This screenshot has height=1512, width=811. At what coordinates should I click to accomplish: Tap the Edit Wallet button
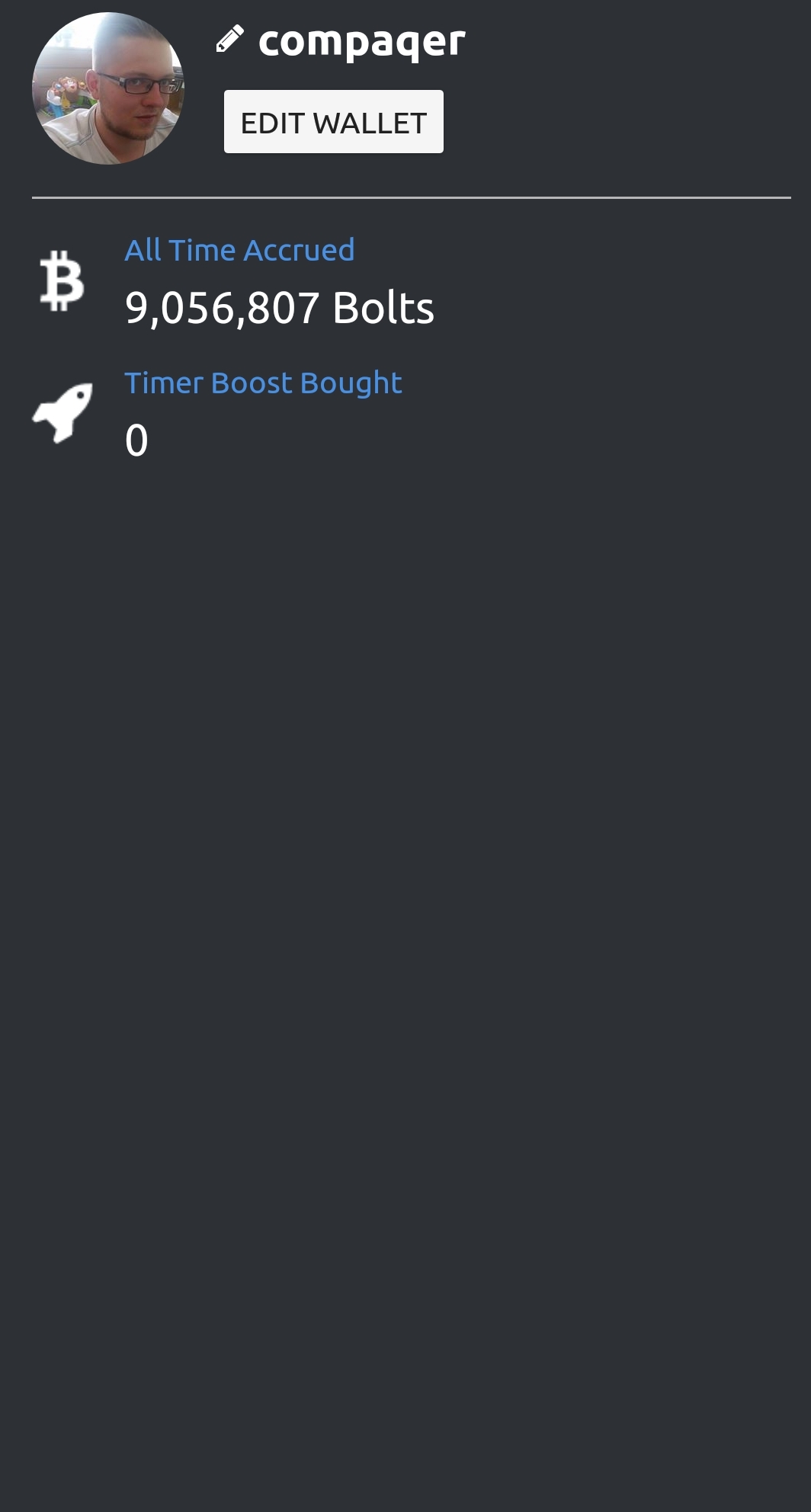pos(333,122)
